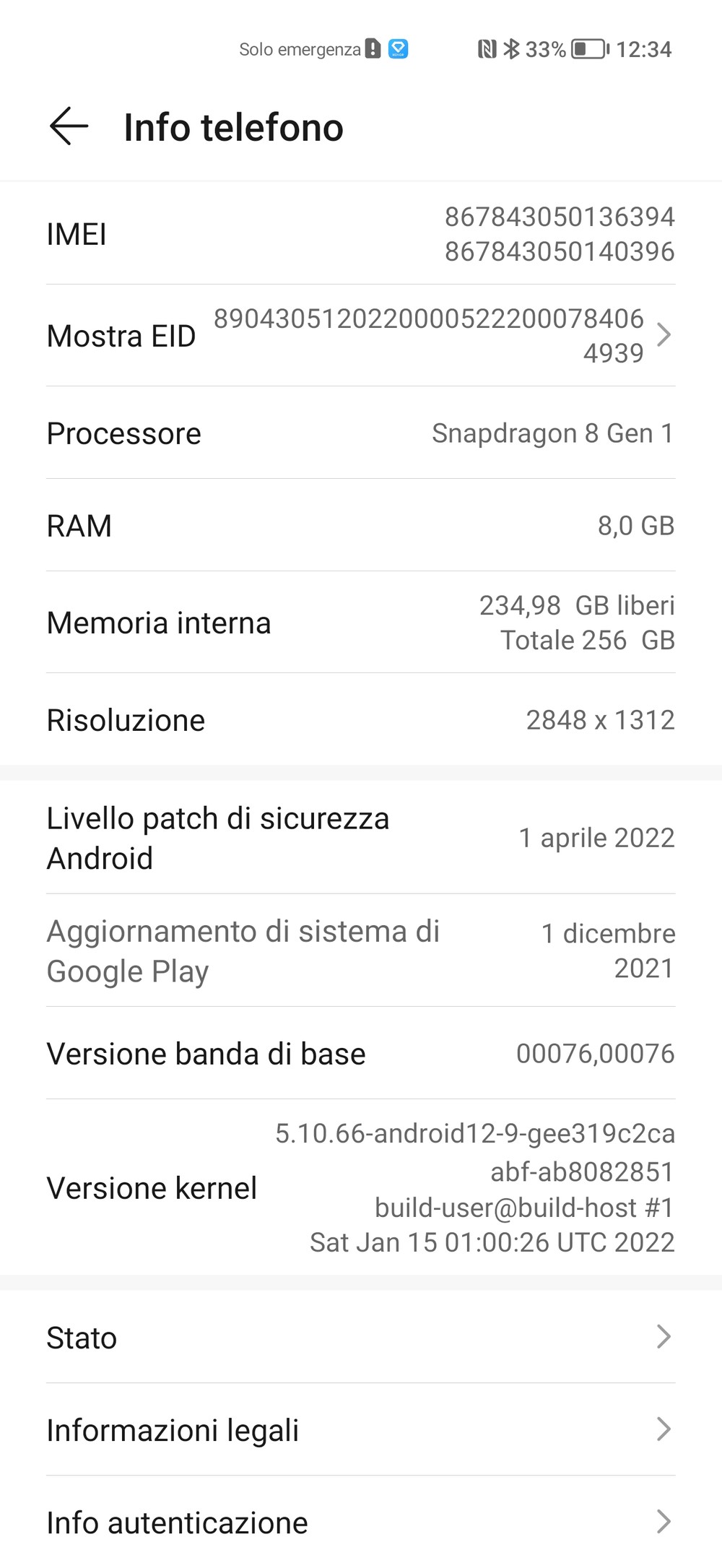Open the Stato section

click(x=361, y=1337)
